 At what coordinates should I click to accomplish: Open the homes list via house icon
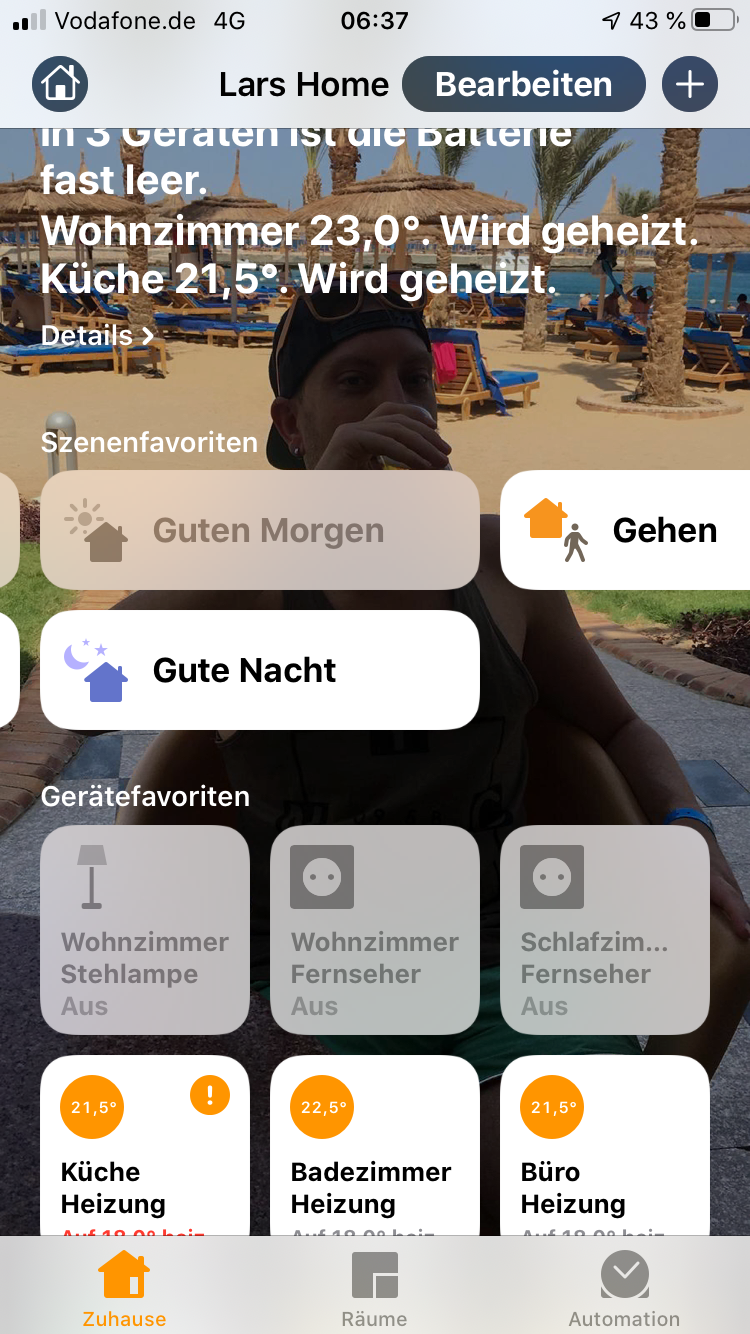click(x=60, y=84)
